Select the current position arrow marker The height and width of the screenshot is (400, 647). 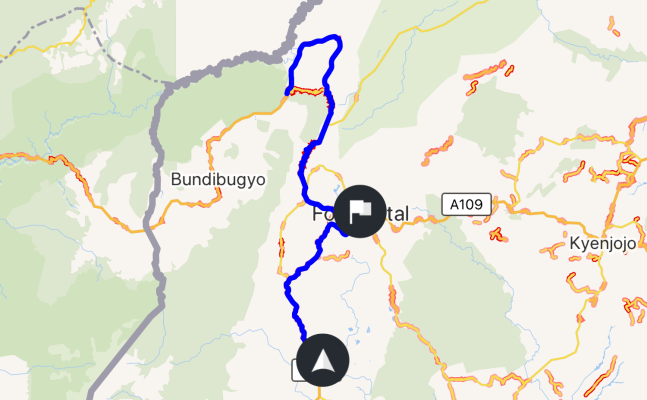click(322, 359)
